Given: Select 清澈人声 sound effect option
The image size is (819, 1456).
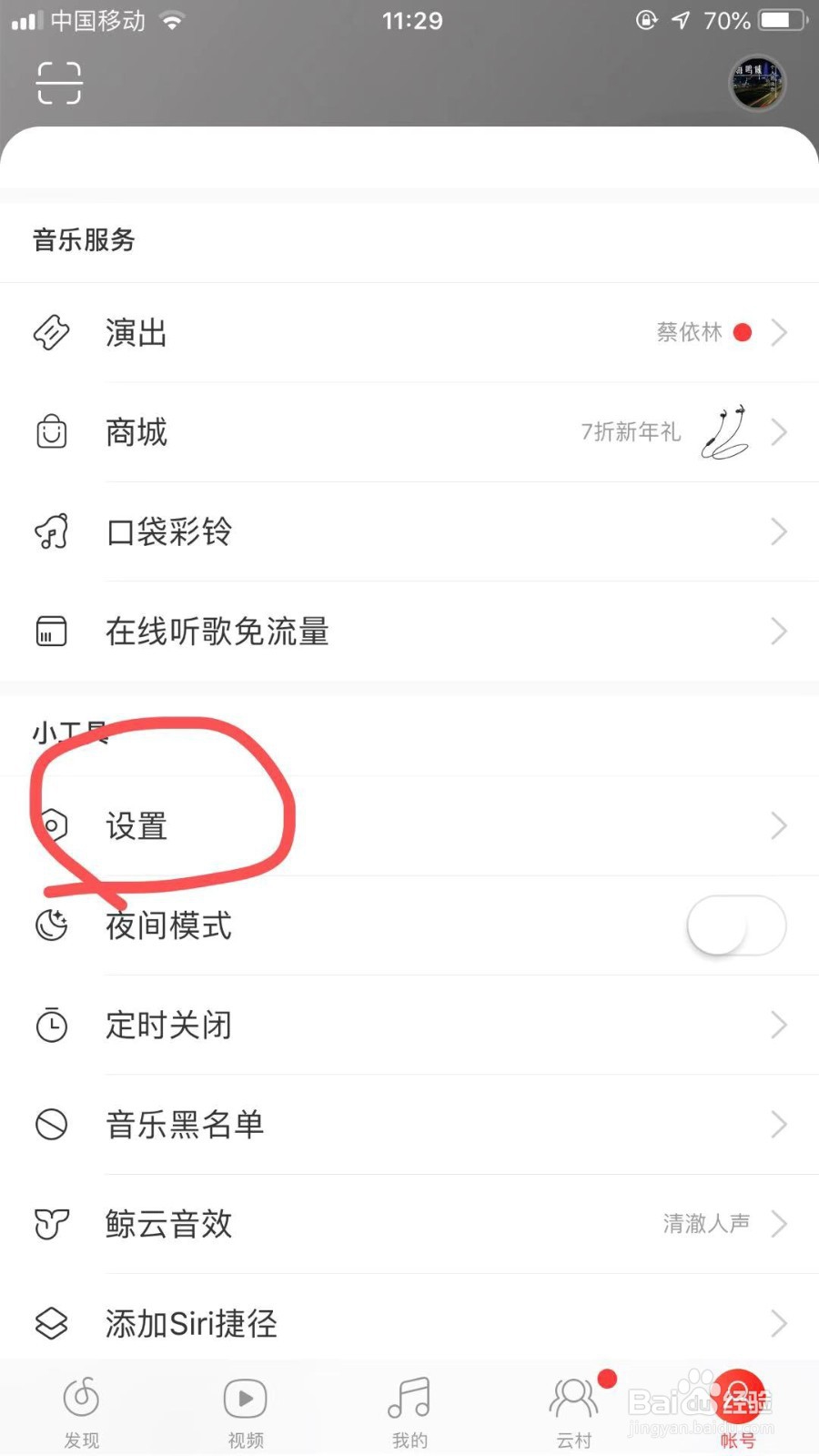Looking at the screenshot, I should point(707,1224).
